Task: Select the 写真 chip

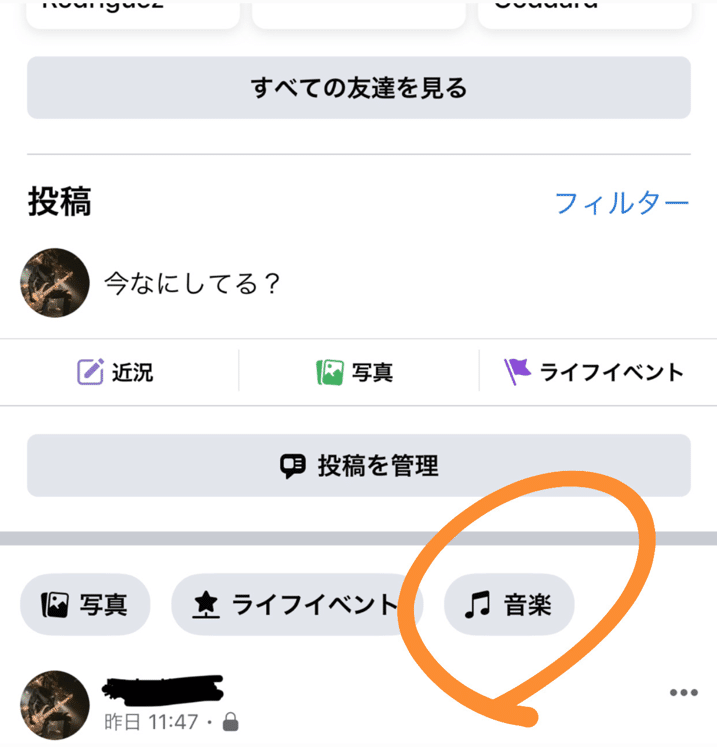Action: click(x=85, y=604)
